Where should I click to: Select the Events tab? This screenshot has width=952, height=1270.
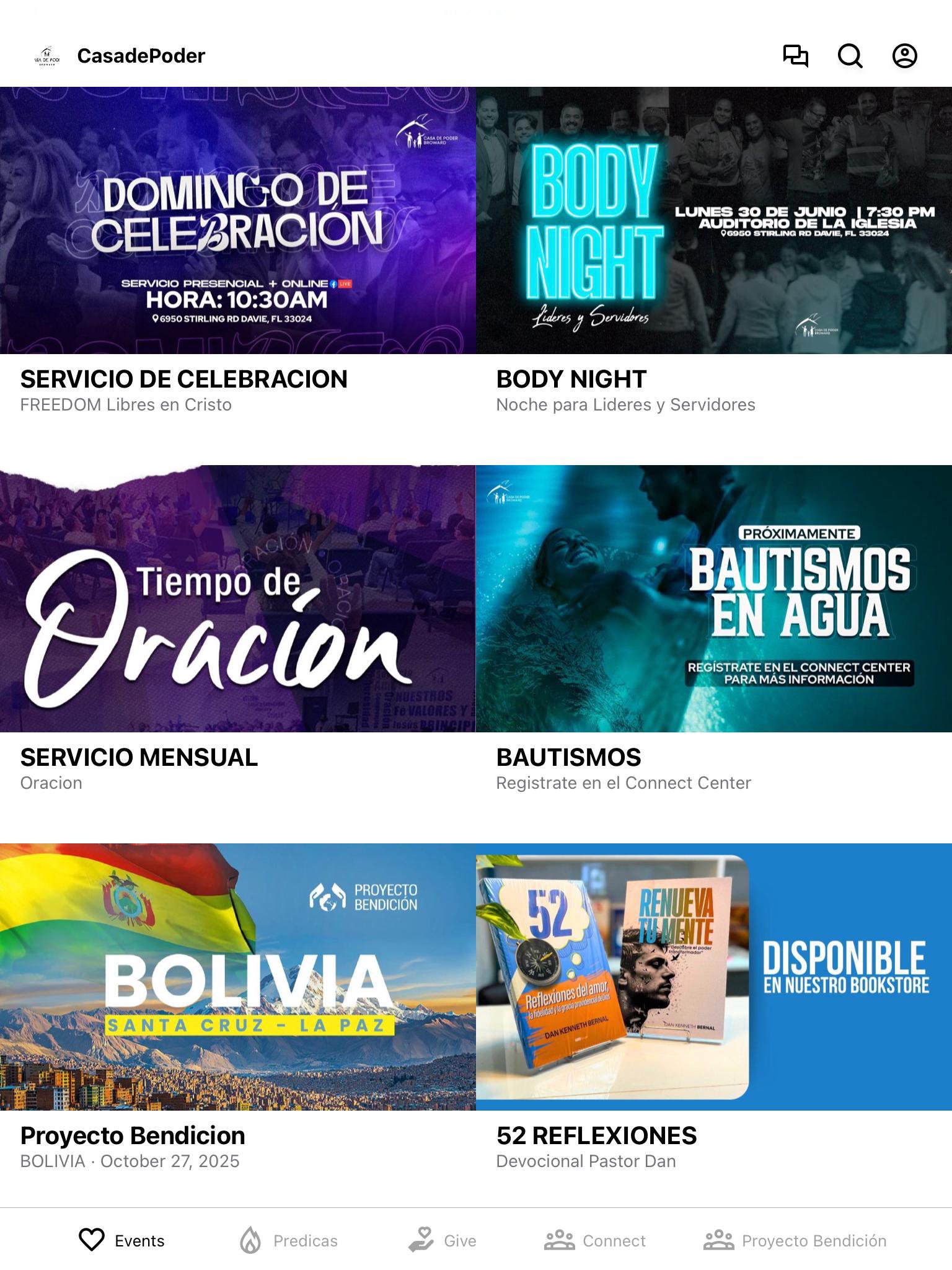122,1240
